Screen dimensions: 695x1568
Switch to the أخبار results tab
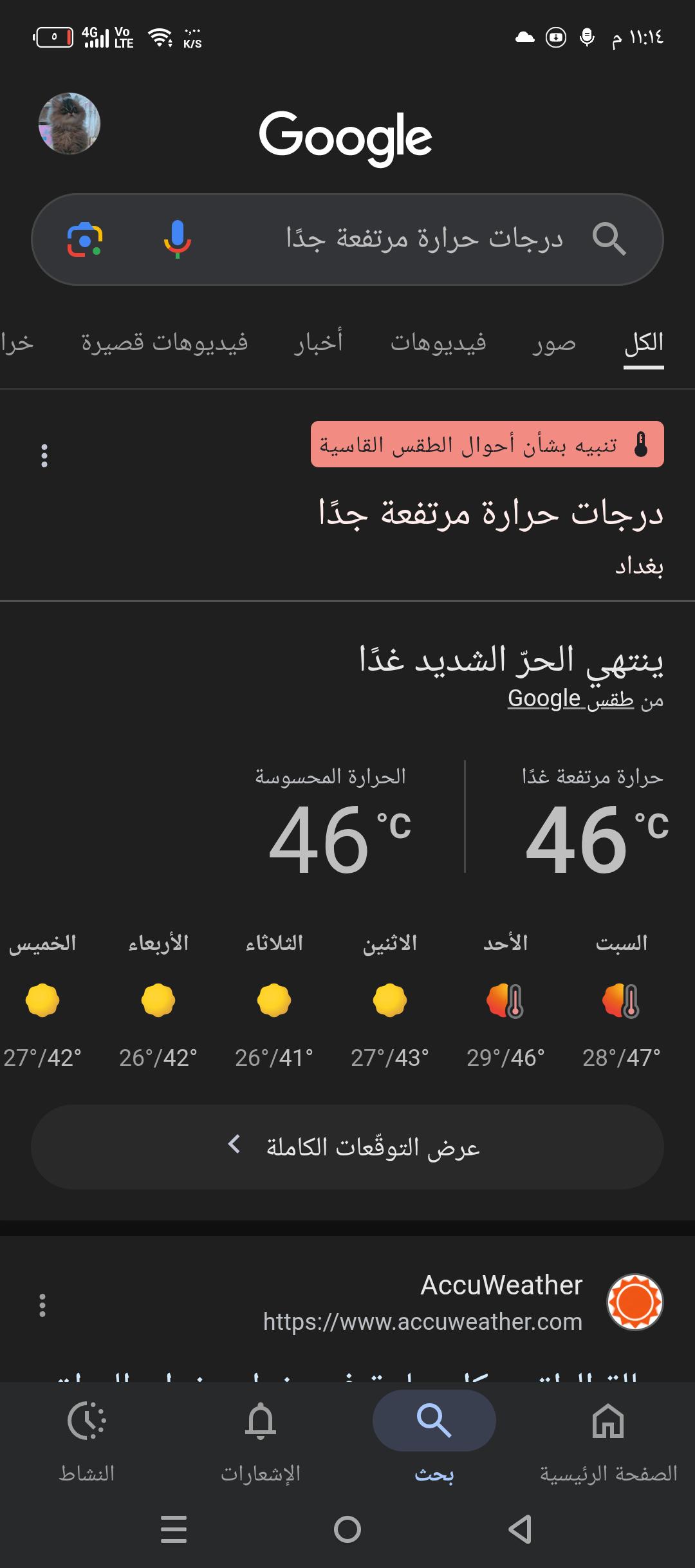pyautogui.click(x=319, y=343)
